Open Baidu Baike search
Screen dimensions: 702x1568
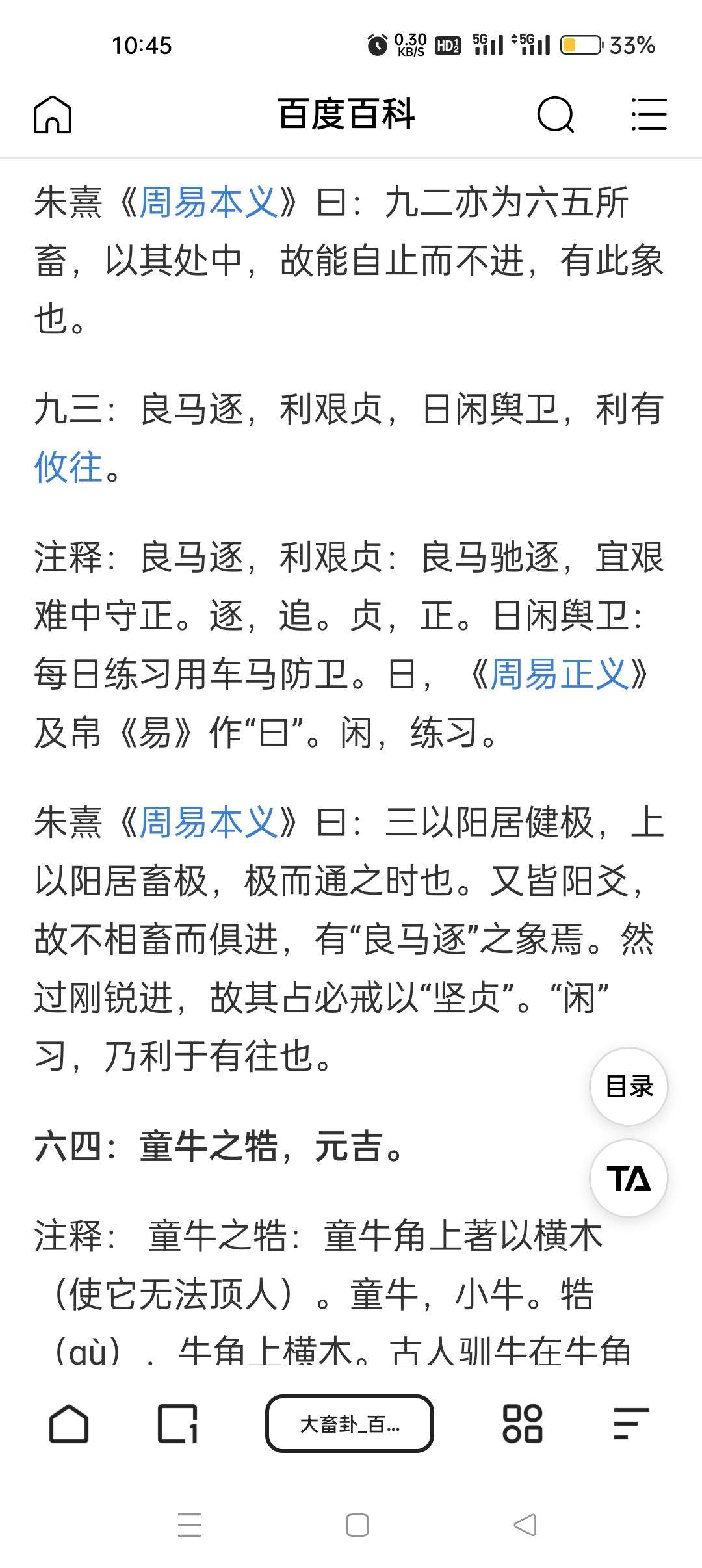(x=555, y=114)
